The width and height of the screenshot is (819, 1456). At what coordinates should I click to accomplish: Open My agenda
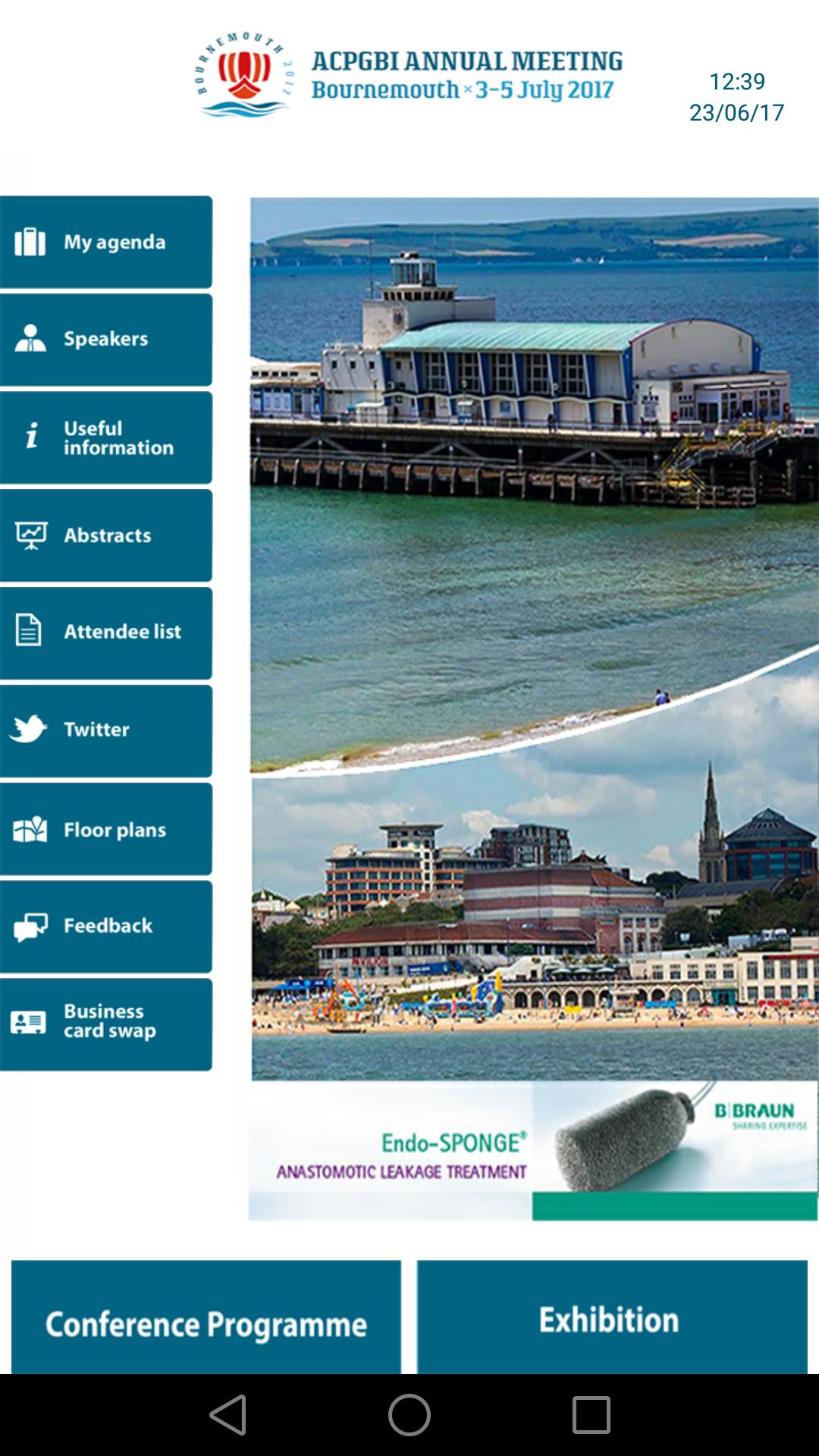(x=106, y=242)
